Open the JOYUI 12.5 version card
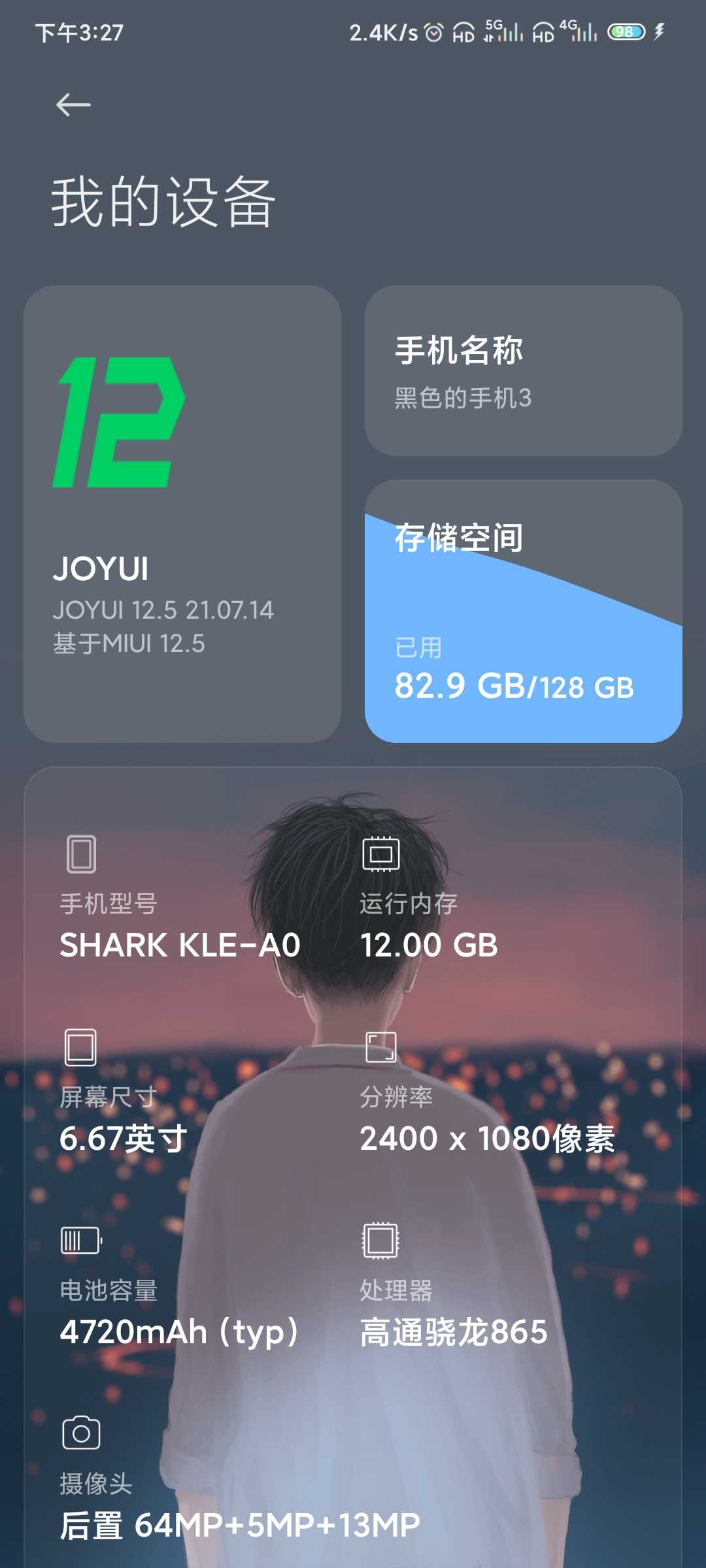706x1568 pixels. click(x=182, y=514)
